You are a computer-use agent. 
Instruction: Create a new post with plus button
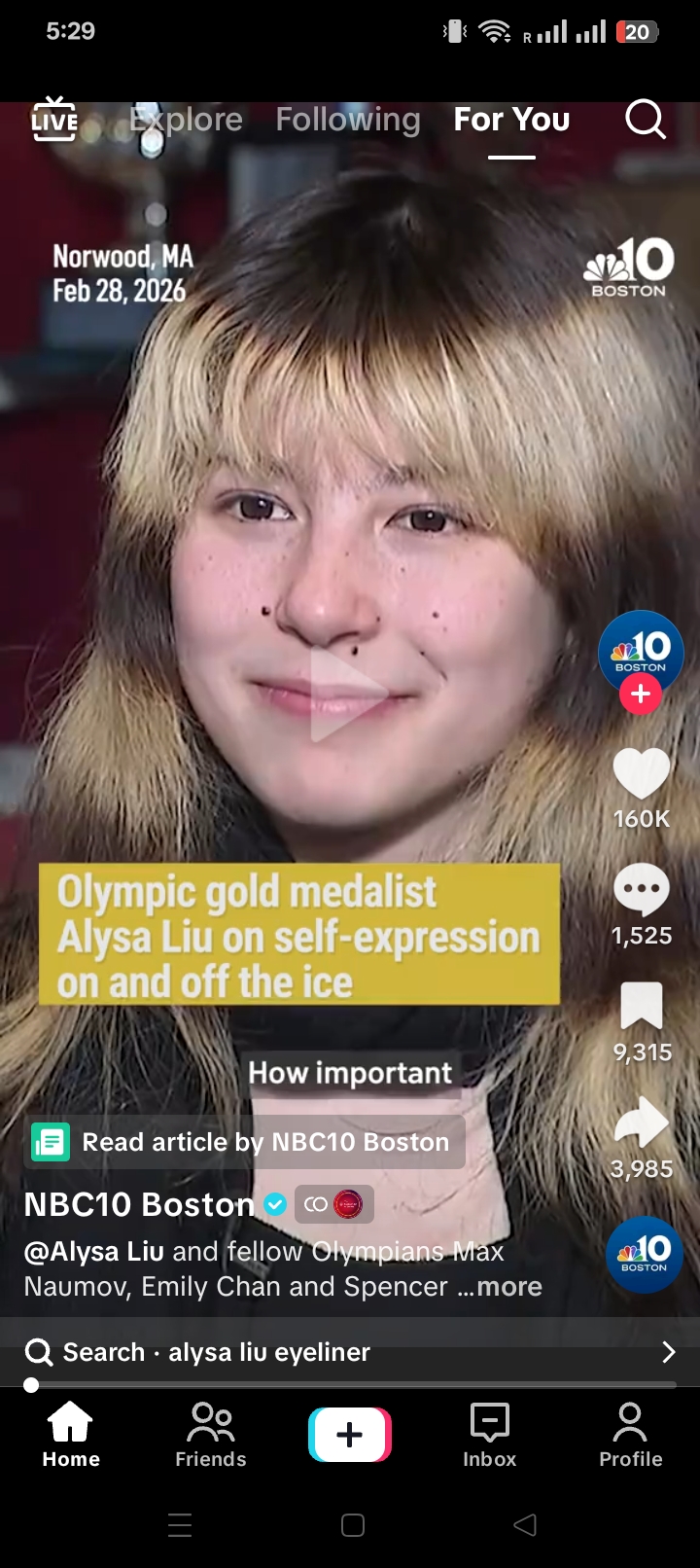pos(350,1435)
